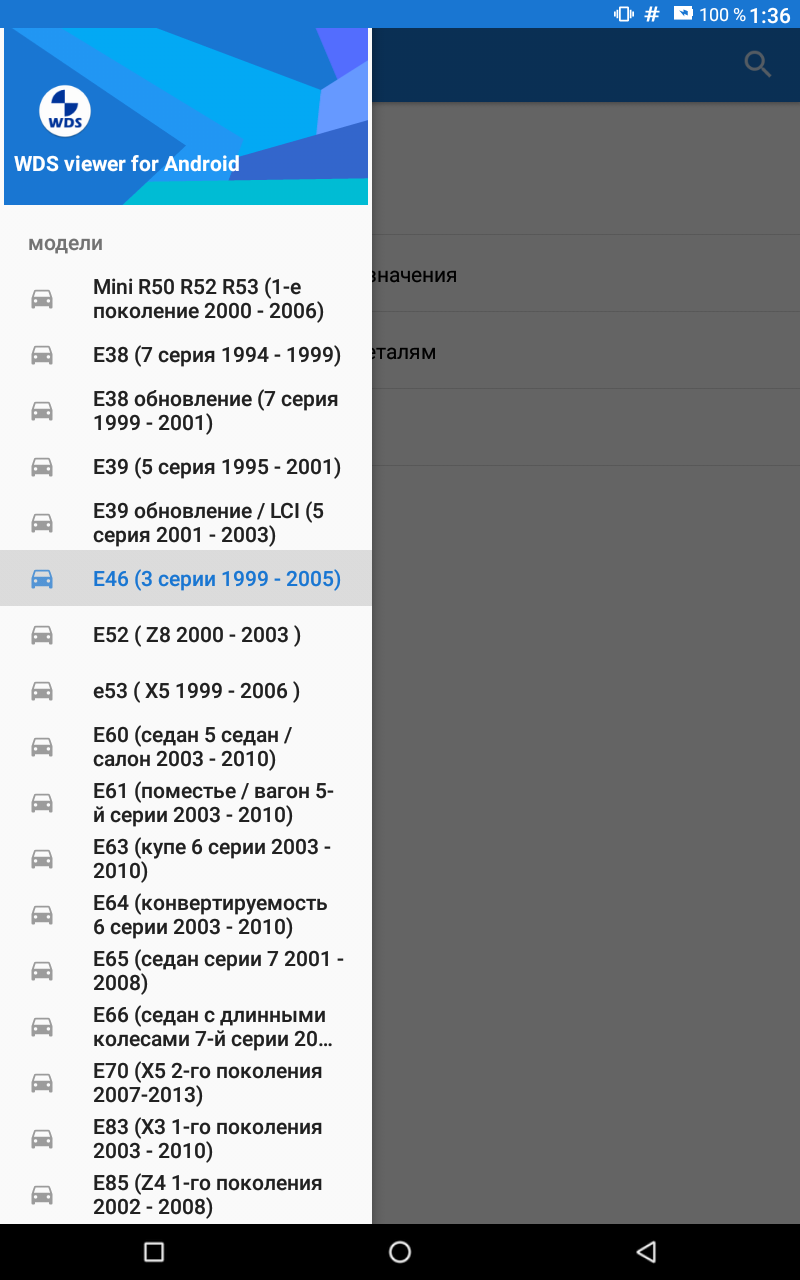Screen dimensions: 800x1280
Task: Choose E66 седан с длинными колесами
Action: (x=186, y=1027)
